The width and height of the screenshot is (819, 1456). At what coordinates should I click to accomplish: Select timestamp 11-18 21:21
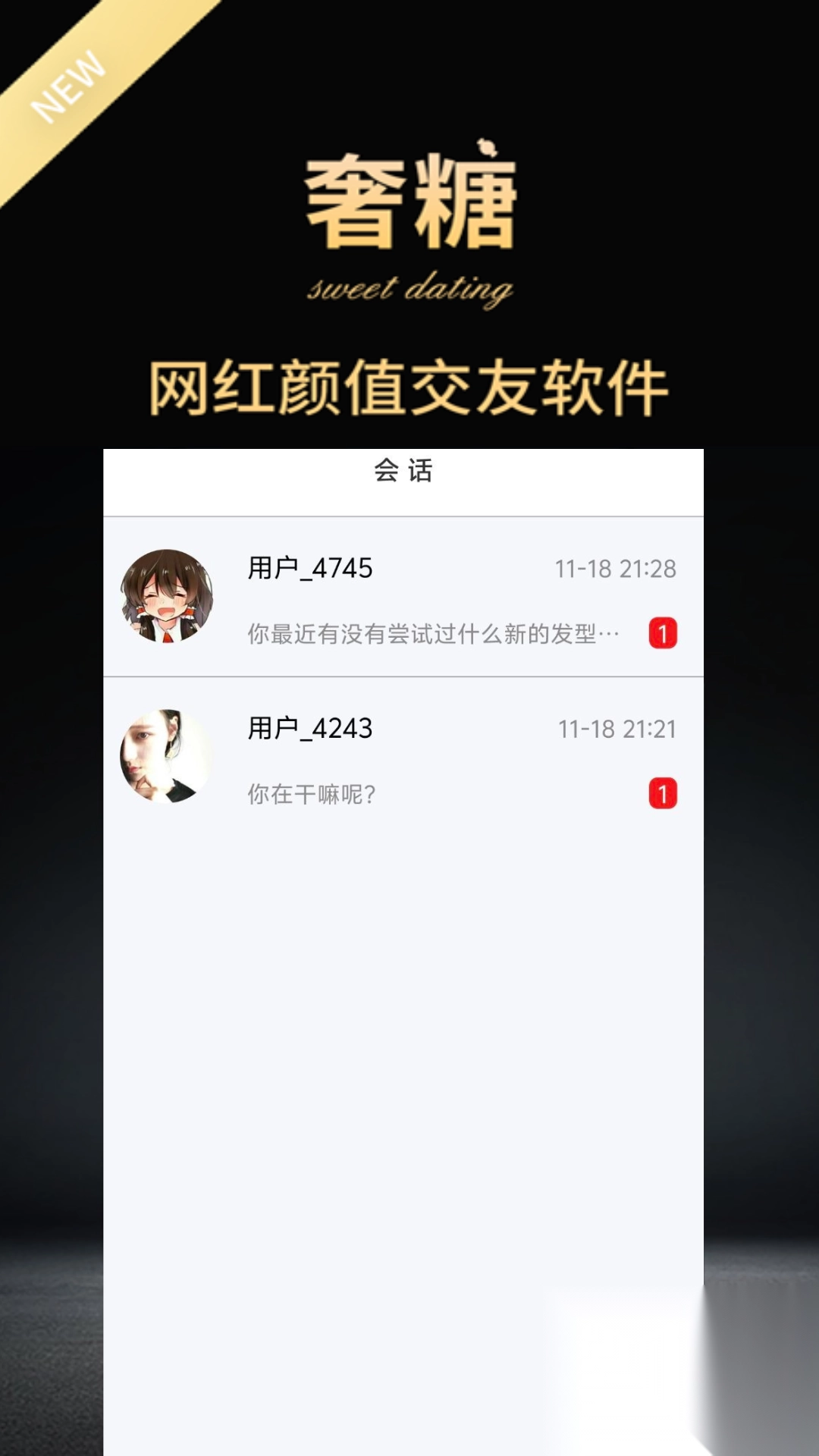tap(617, 730)
